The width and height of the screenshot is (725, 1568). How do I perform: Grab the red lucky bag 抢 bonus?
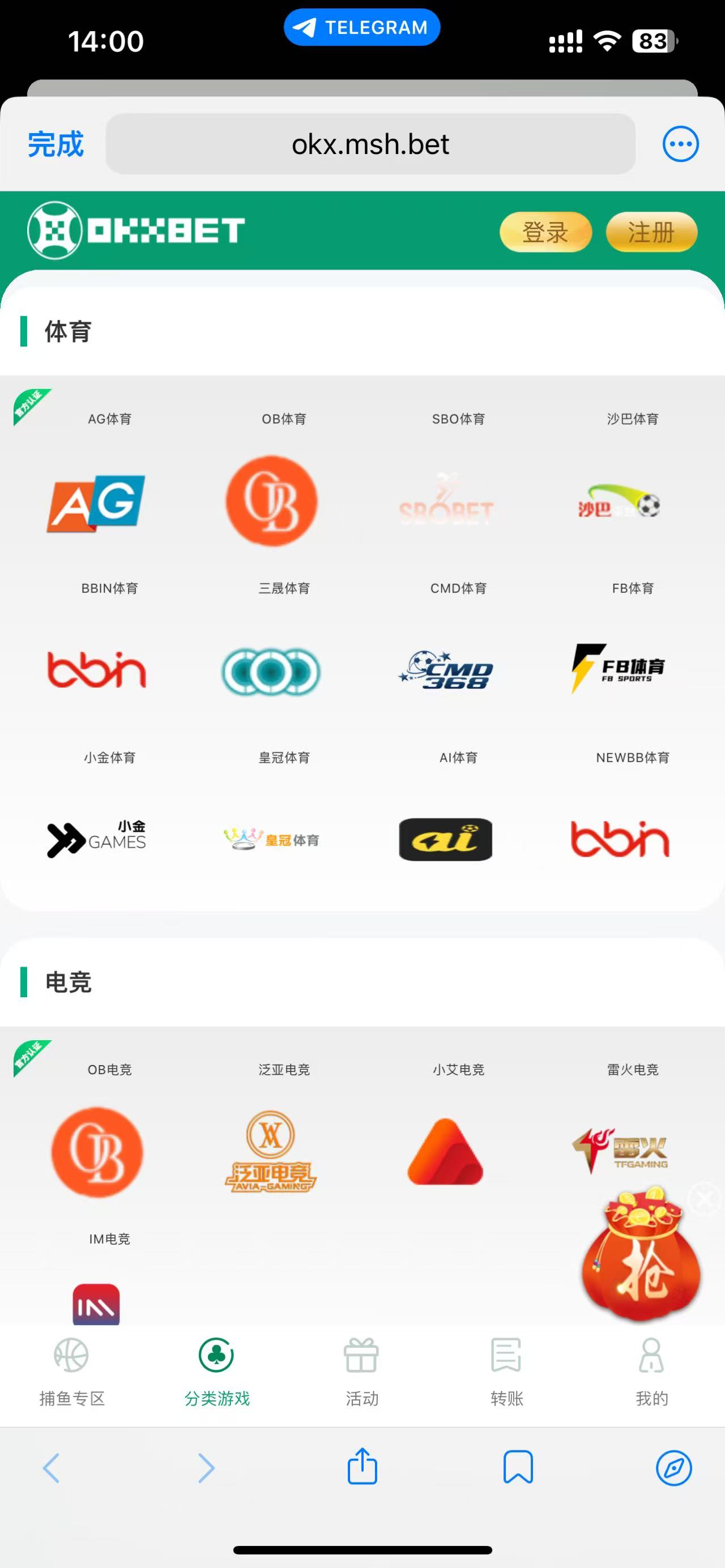click(641, 1263)
